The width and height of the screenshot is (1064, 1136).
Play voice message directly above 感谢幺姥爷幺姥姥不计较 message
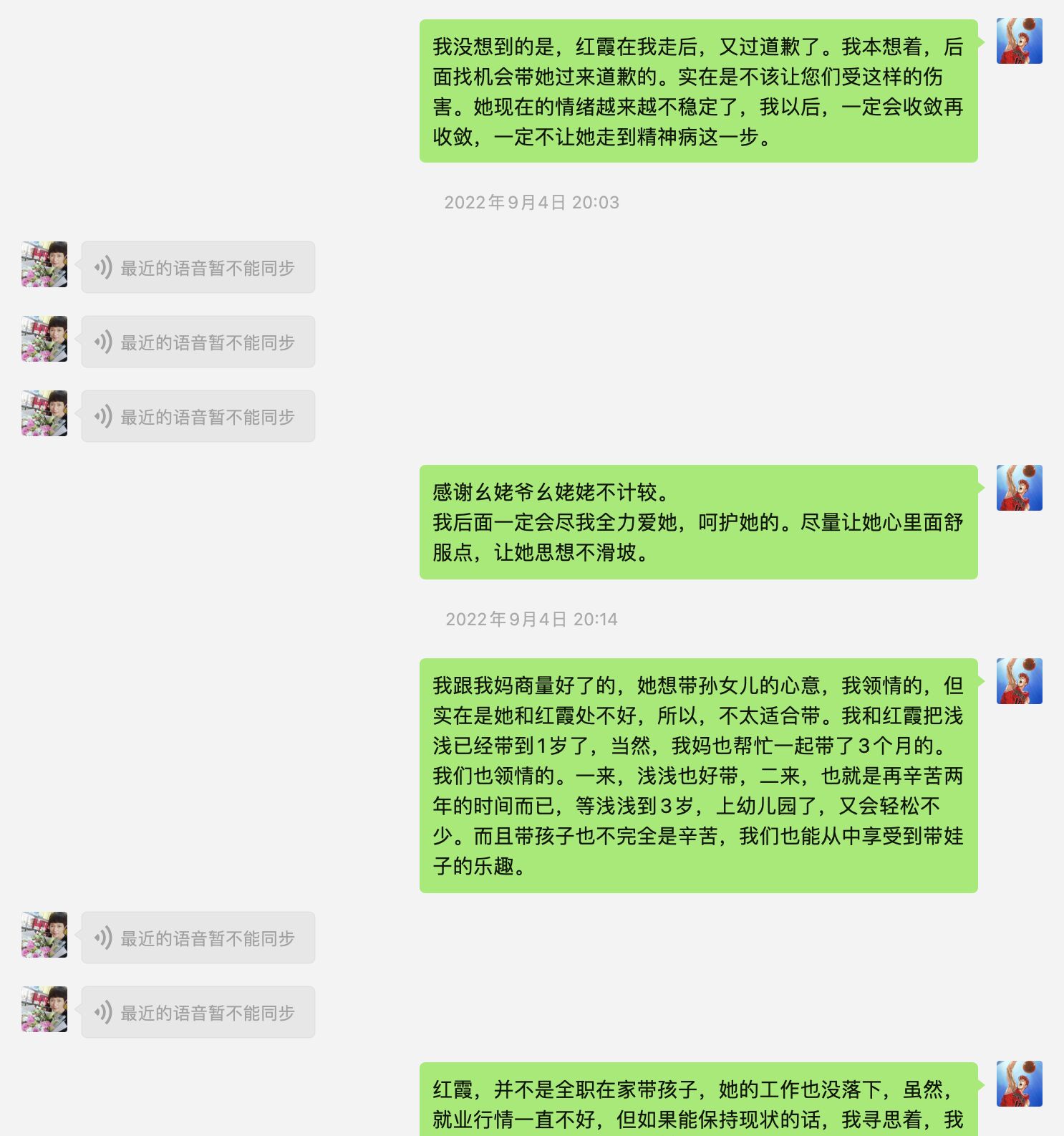pos(198,416)
